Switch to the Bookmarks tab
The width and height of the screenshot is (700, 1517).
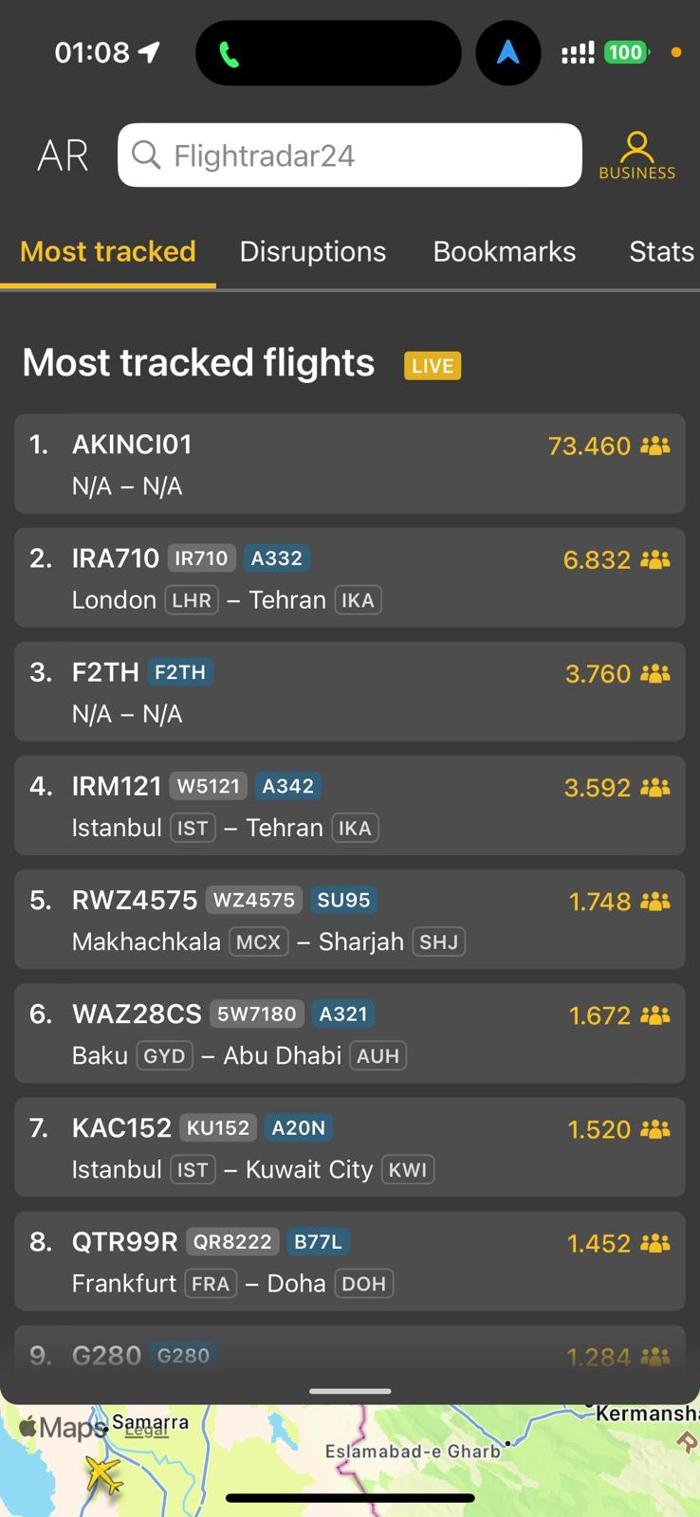point(504,251)
